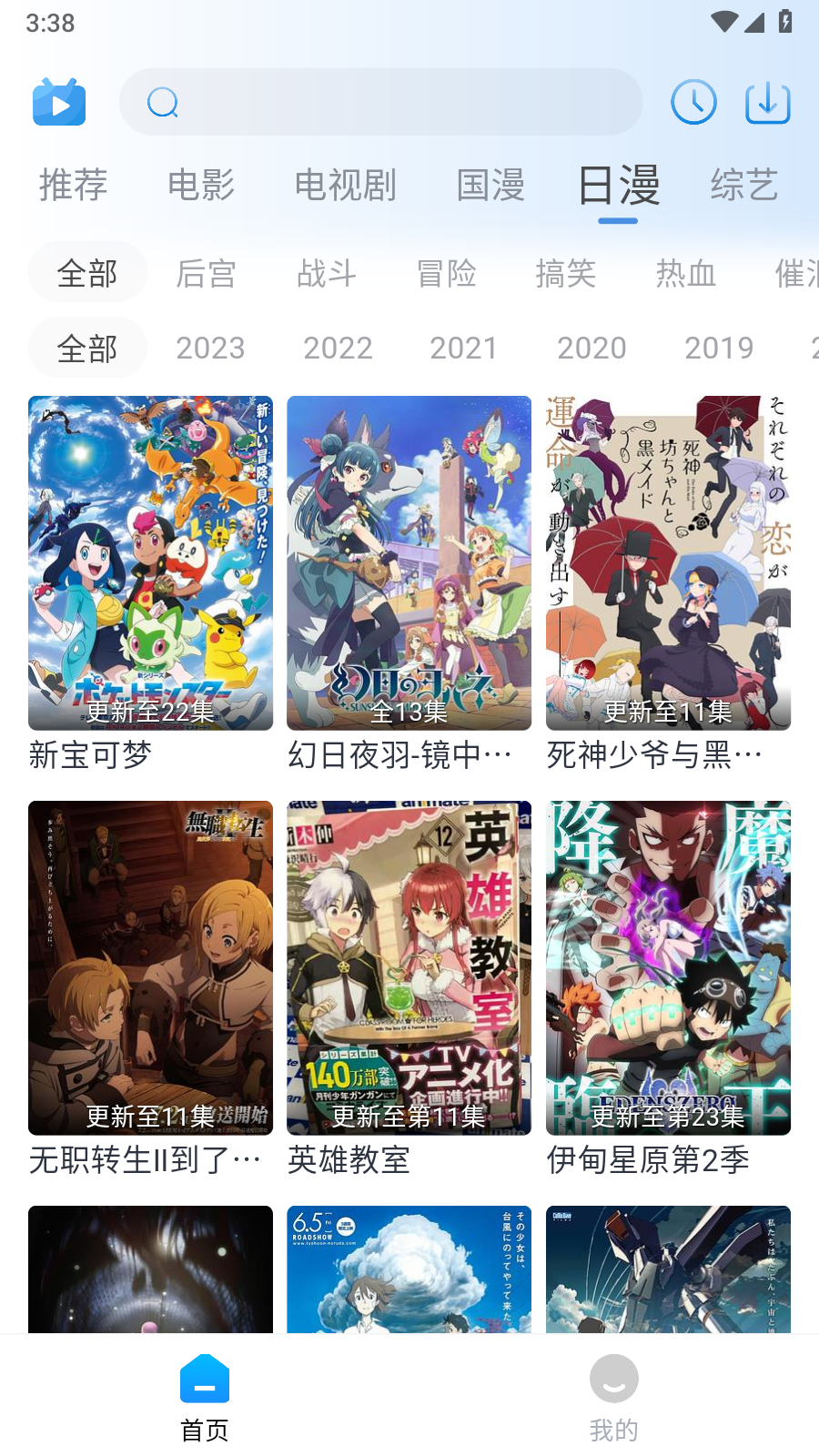Open the search box
The height and width of the screenshot is (1456, 819).
[380, 102]
